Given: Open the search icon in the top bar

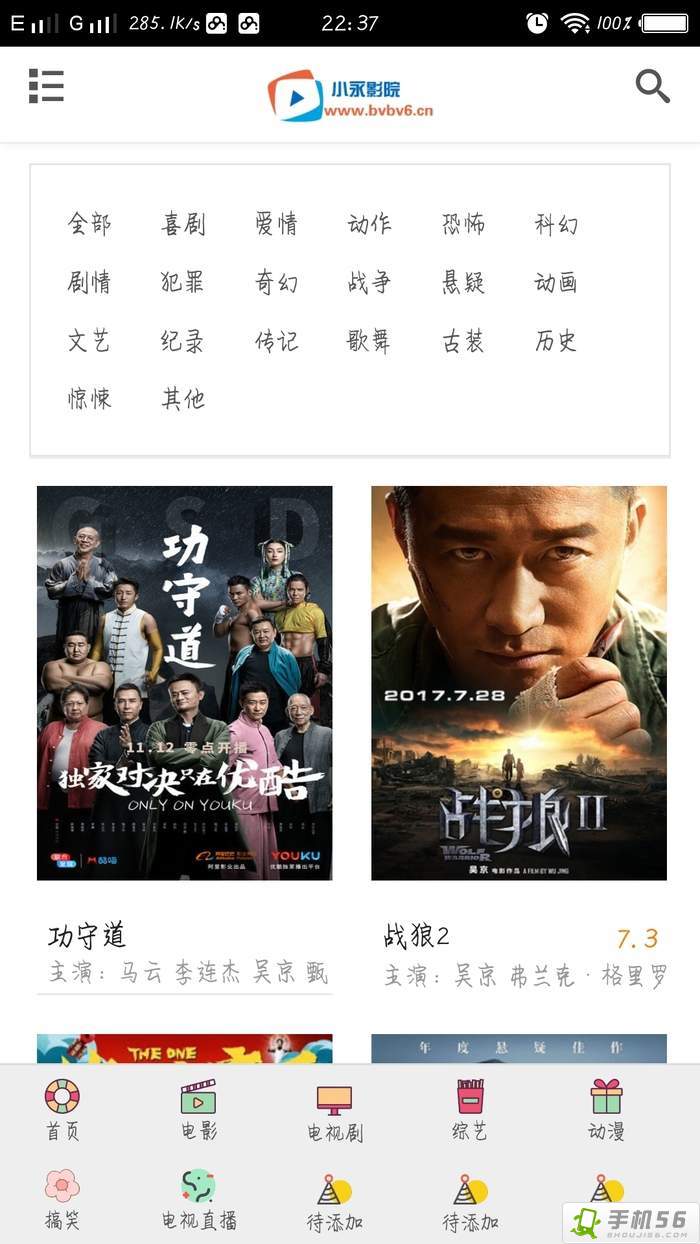Looking at the screenshot, I should point(652,87).
